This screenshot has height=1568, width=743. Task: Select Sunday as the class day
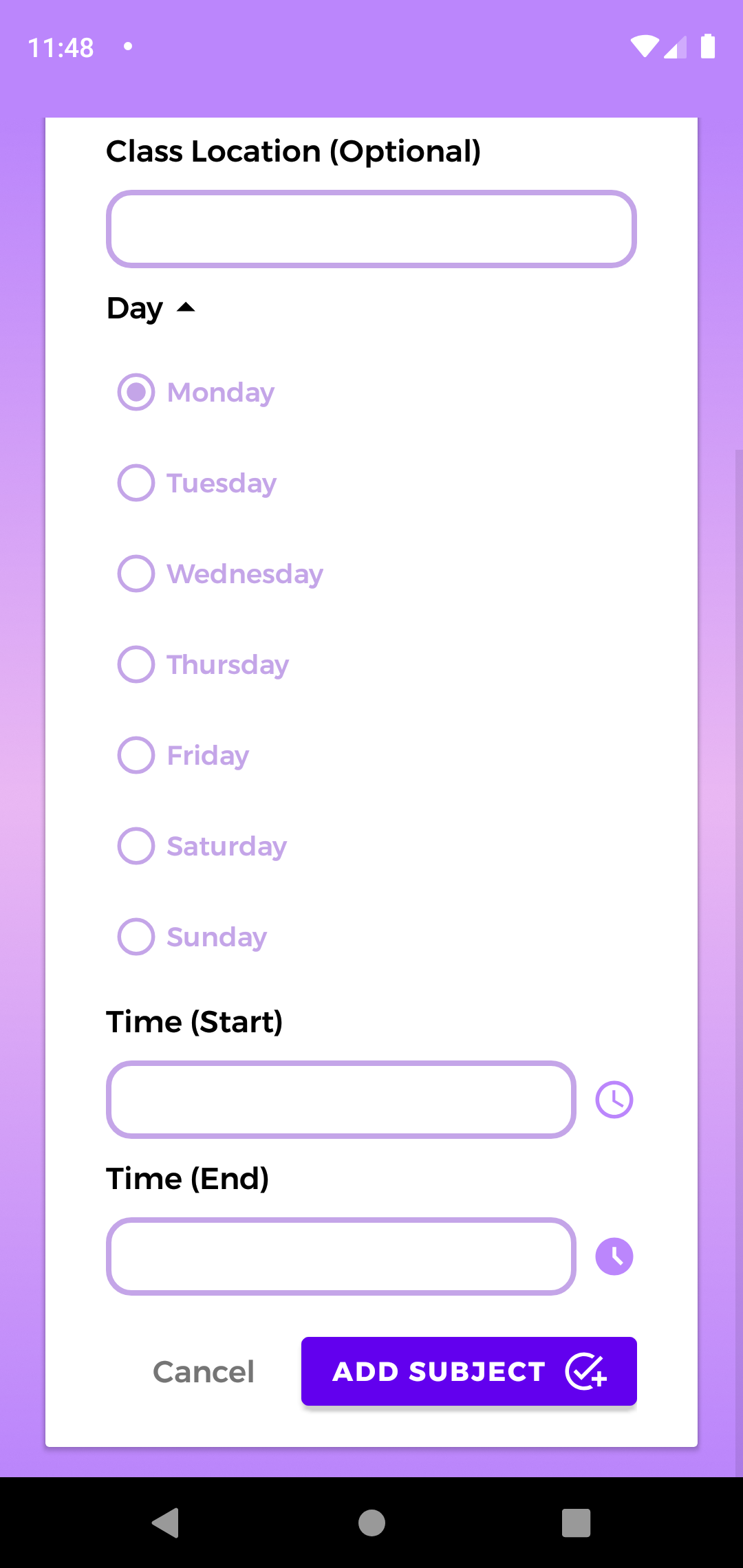[136, 936]
